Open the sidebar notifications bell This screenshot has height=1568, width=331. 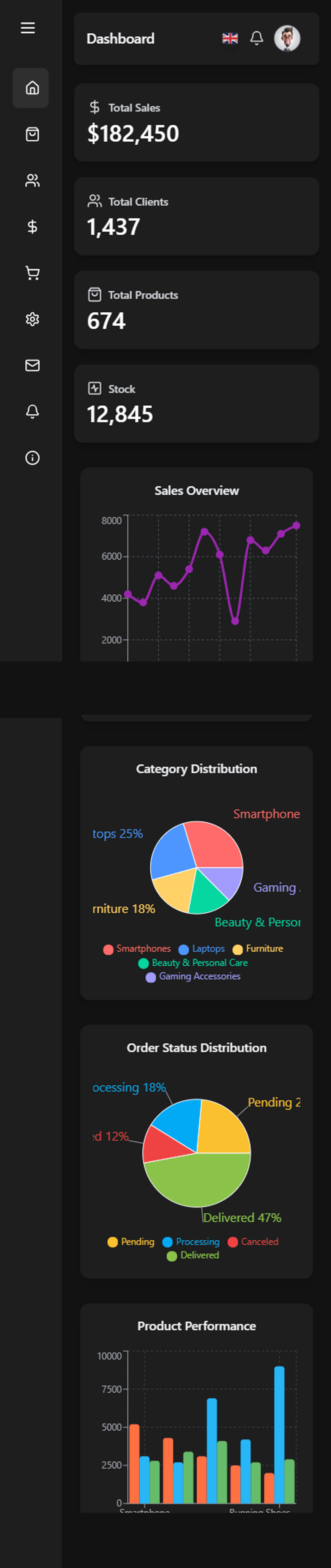(x=32, y=411)
